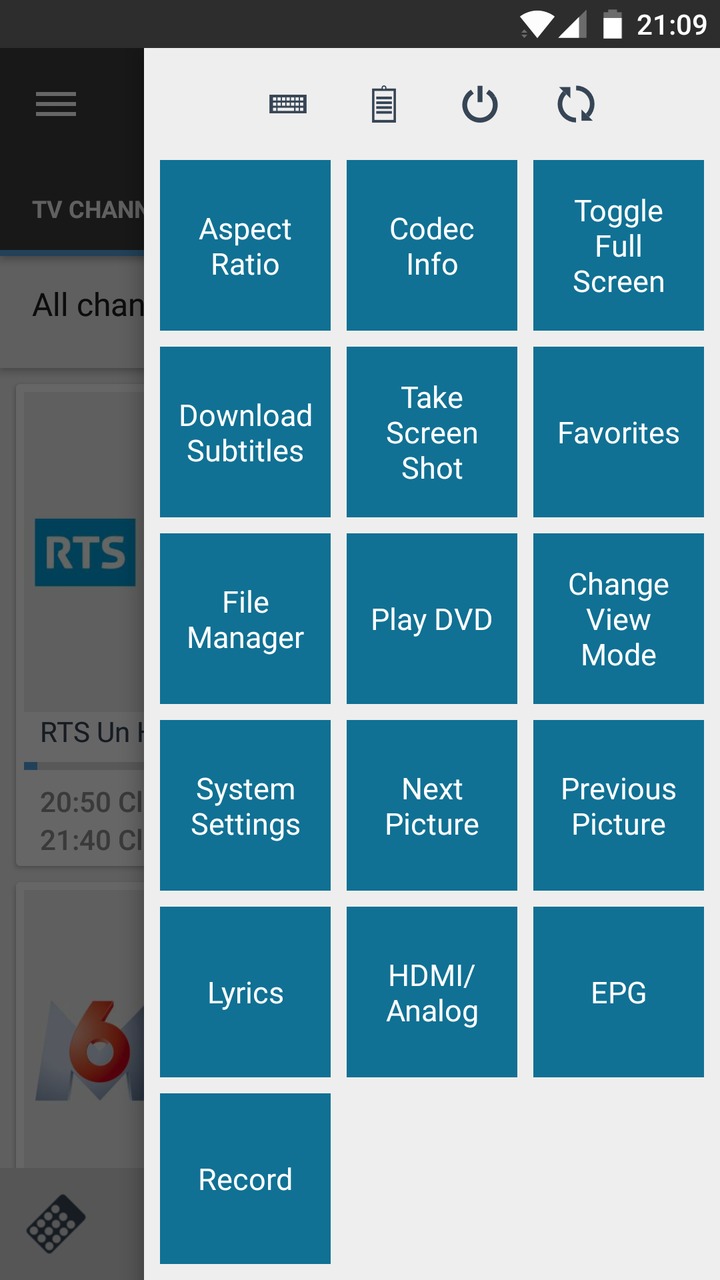Tap the refresh sync icon
The height and width of the screenshot is (1280, 720).
576,104
